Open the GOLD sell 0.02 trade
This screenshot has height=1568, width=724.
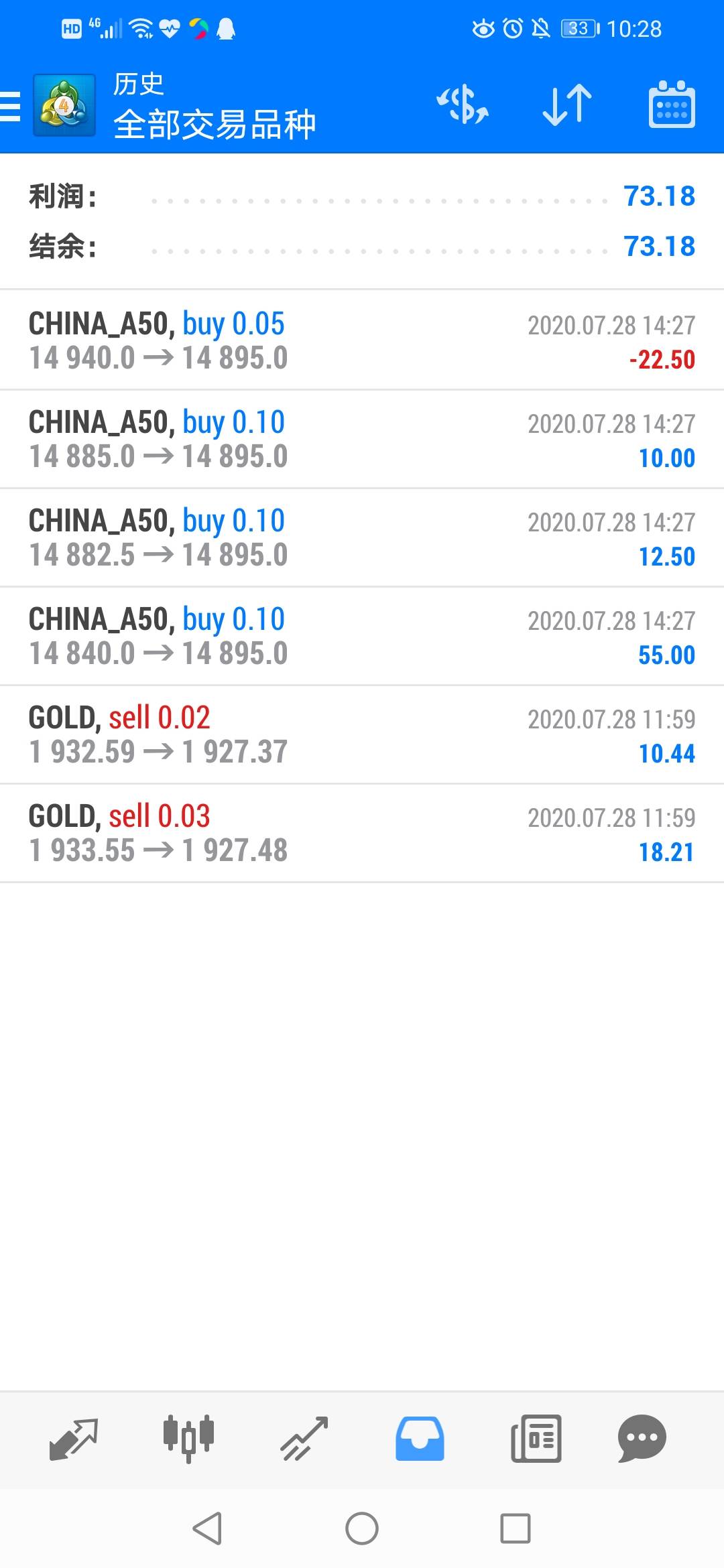362,734
